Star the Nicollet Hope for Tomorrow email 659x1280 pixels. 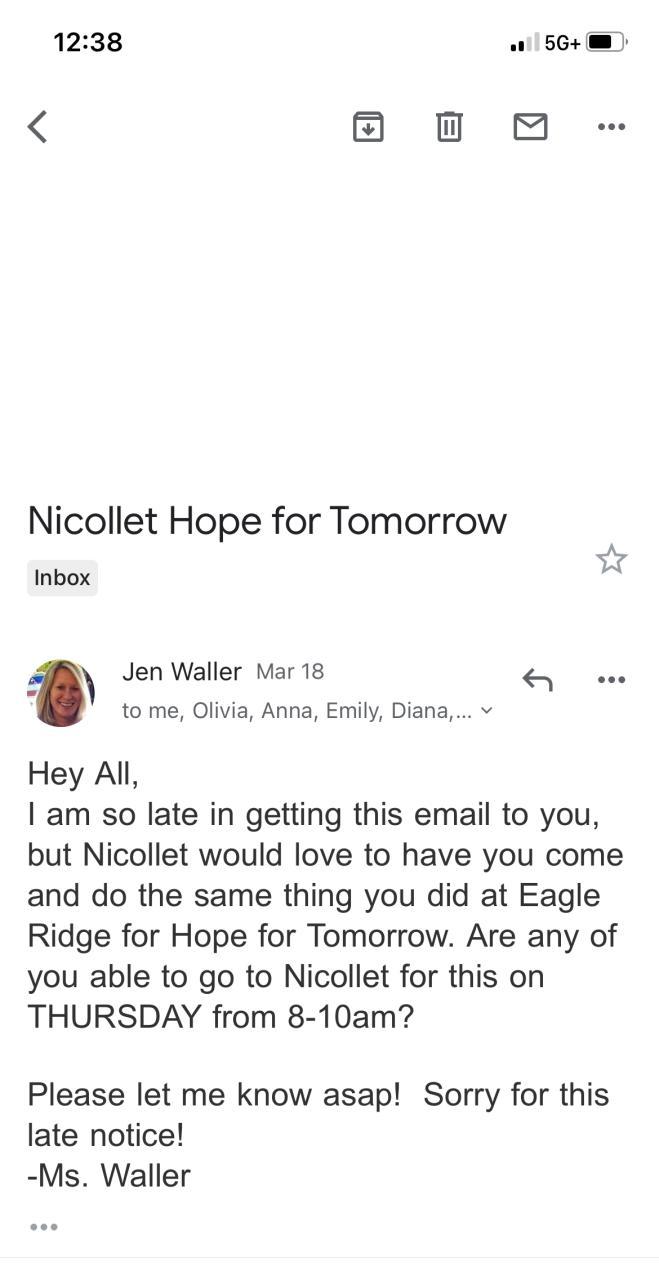[611, 559]
